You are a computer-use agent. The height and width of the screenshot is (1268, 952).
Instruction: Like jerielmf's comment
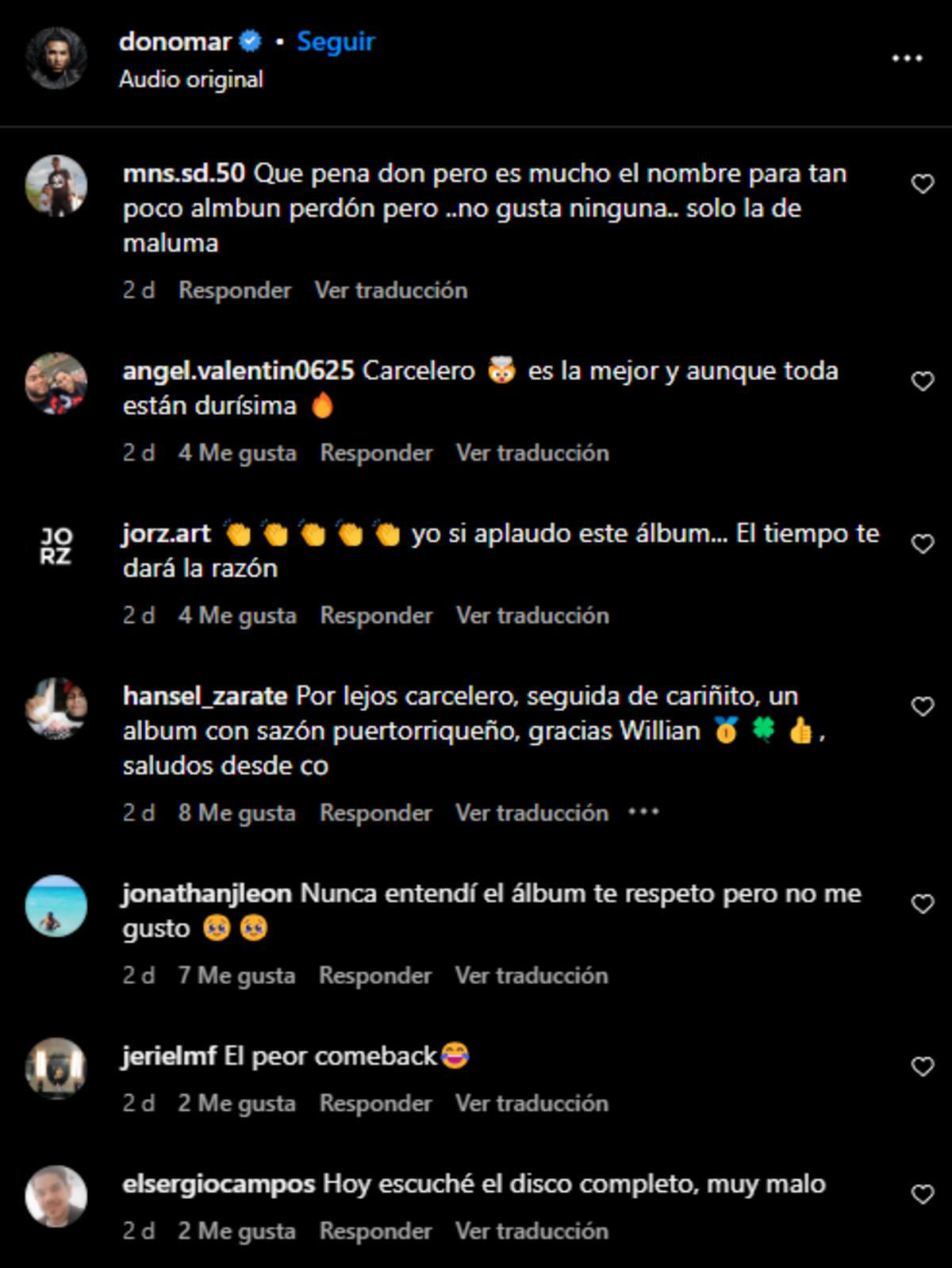tap(922, 1066)
